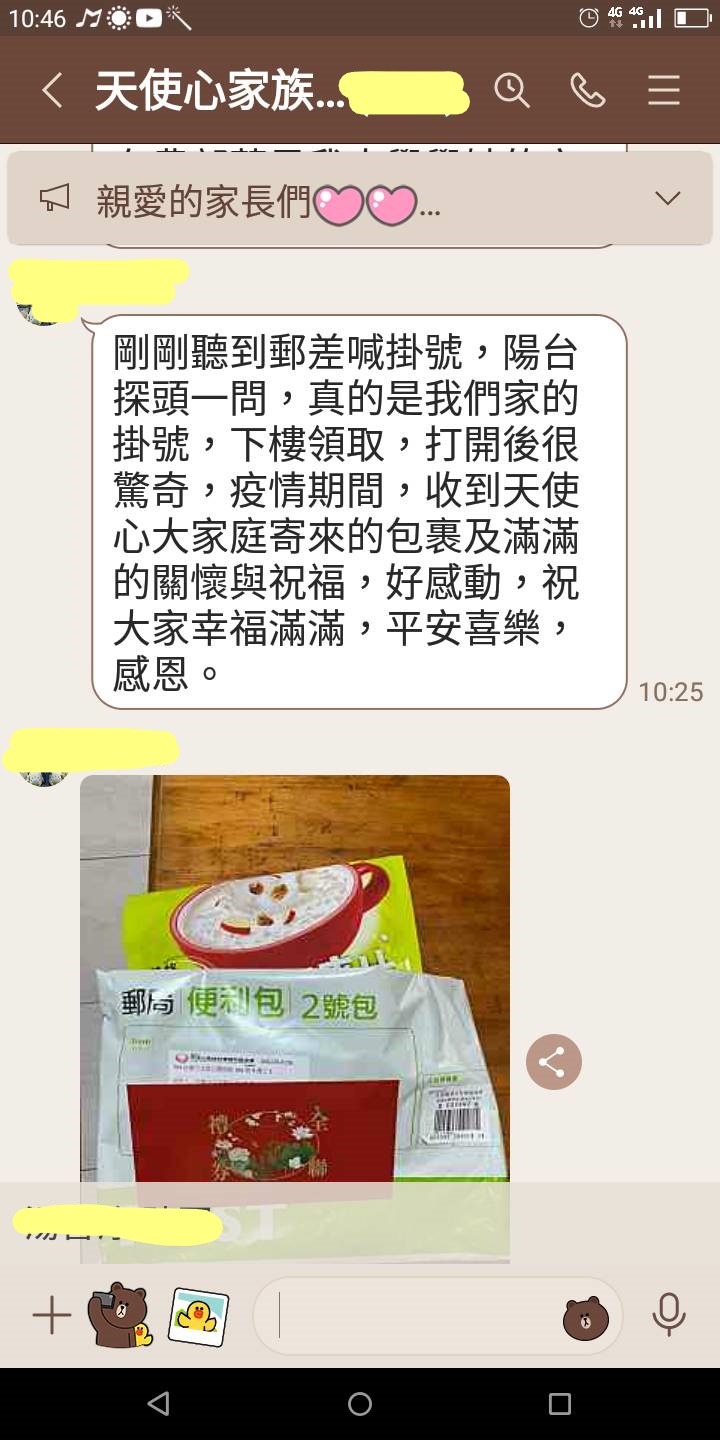Open the chat menu with three lines
Image resolution: width=720 pixels, height=1440 pixels.
point(664,91)
